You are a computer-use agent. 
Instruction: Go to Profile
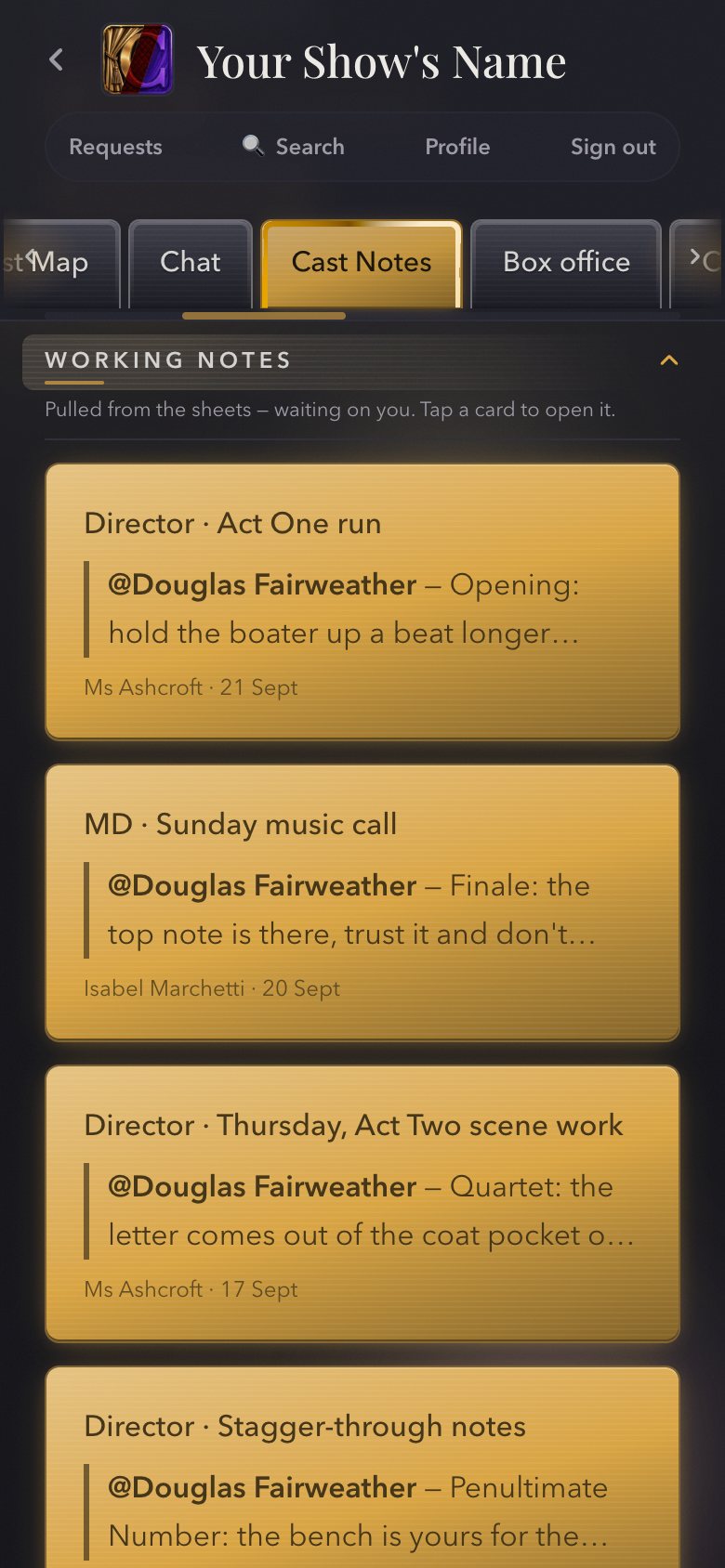click(x=457, y=147)
